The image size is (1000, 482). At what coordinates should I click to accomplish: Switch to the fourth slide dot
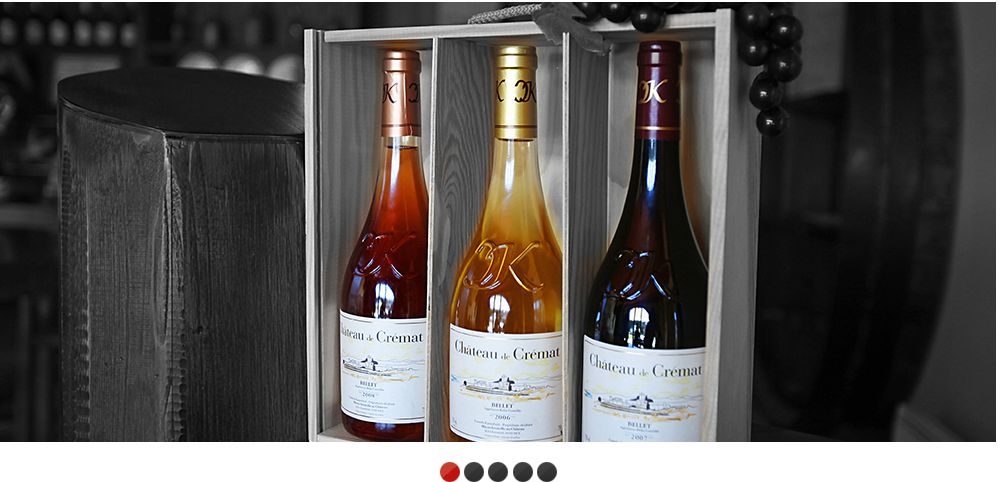(x=522, y=472)
